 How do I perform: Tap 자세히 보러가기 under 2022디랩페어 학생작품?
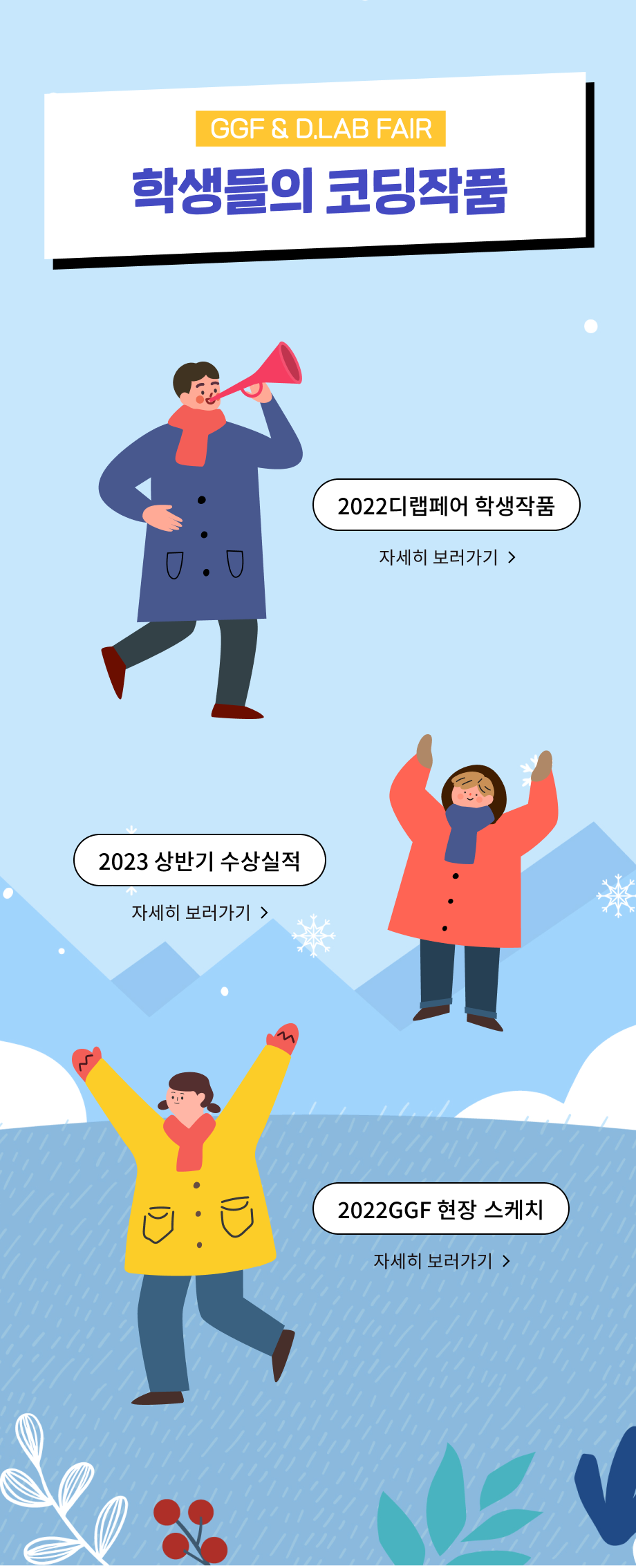(x=447, y=557)
